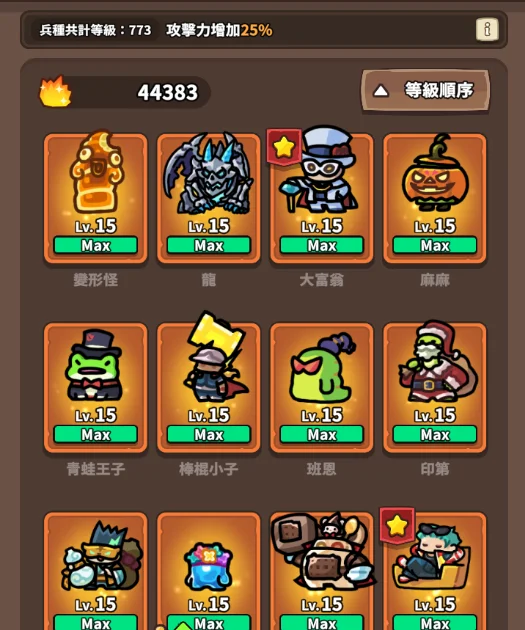Change the 等級順序 sort order
Image resolution: width=525 pixels, height=630 pixels.
[426, 91]
